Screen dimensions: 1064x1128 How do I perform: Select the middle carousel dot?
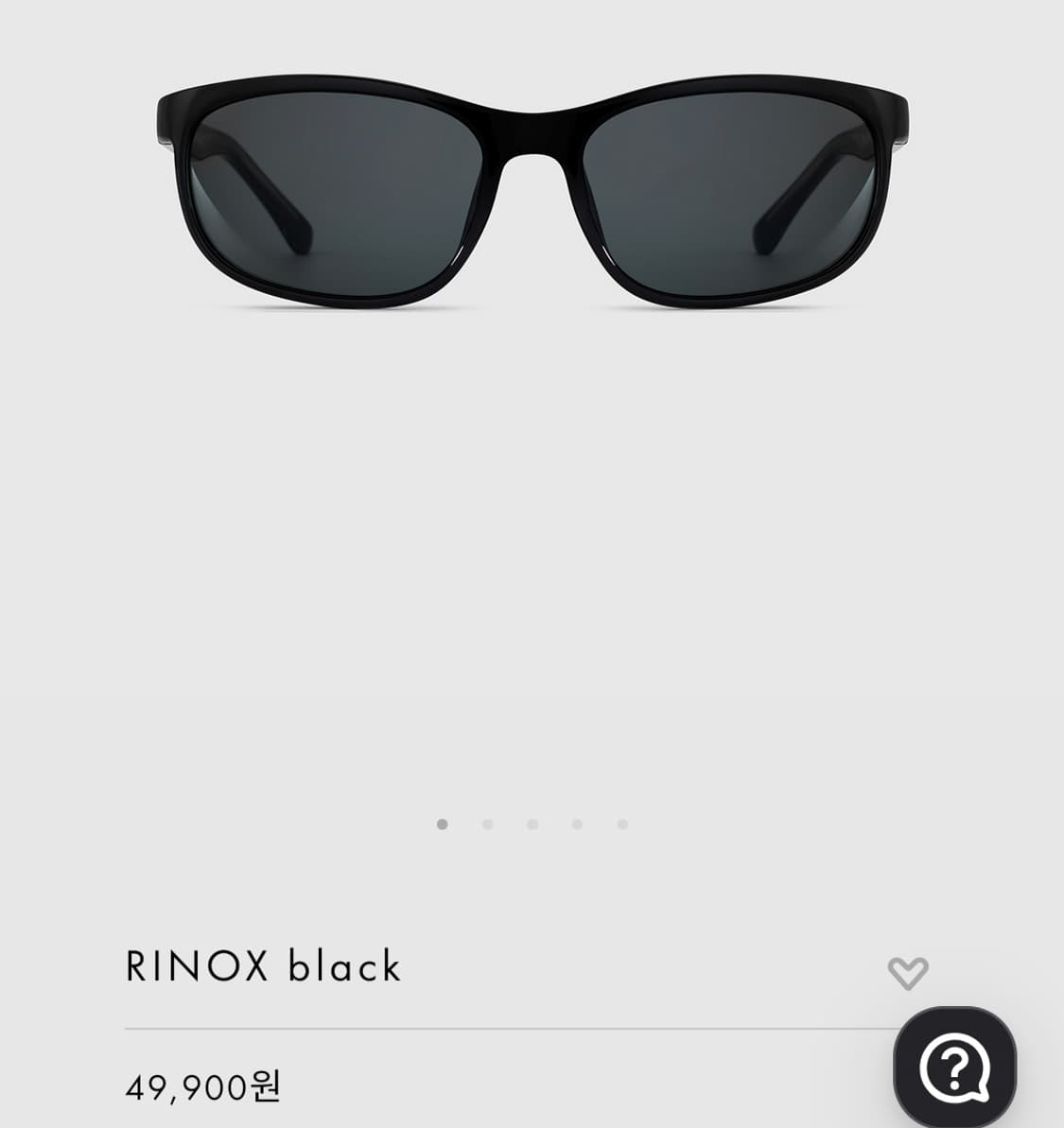click(x=532, y=824)
